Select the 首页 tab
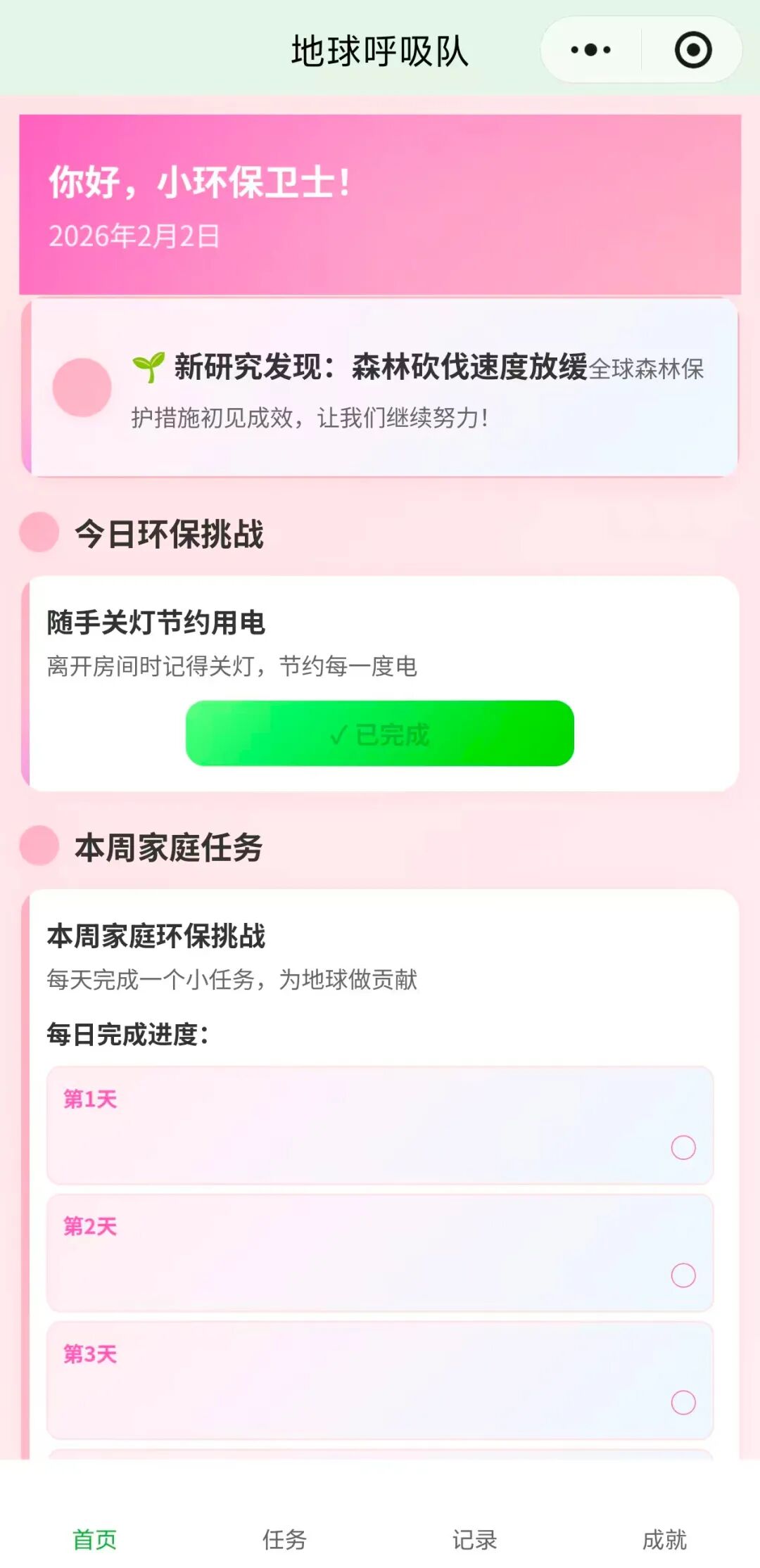The width and height of the screenshot is (760, 1568). pos(95,1538)
